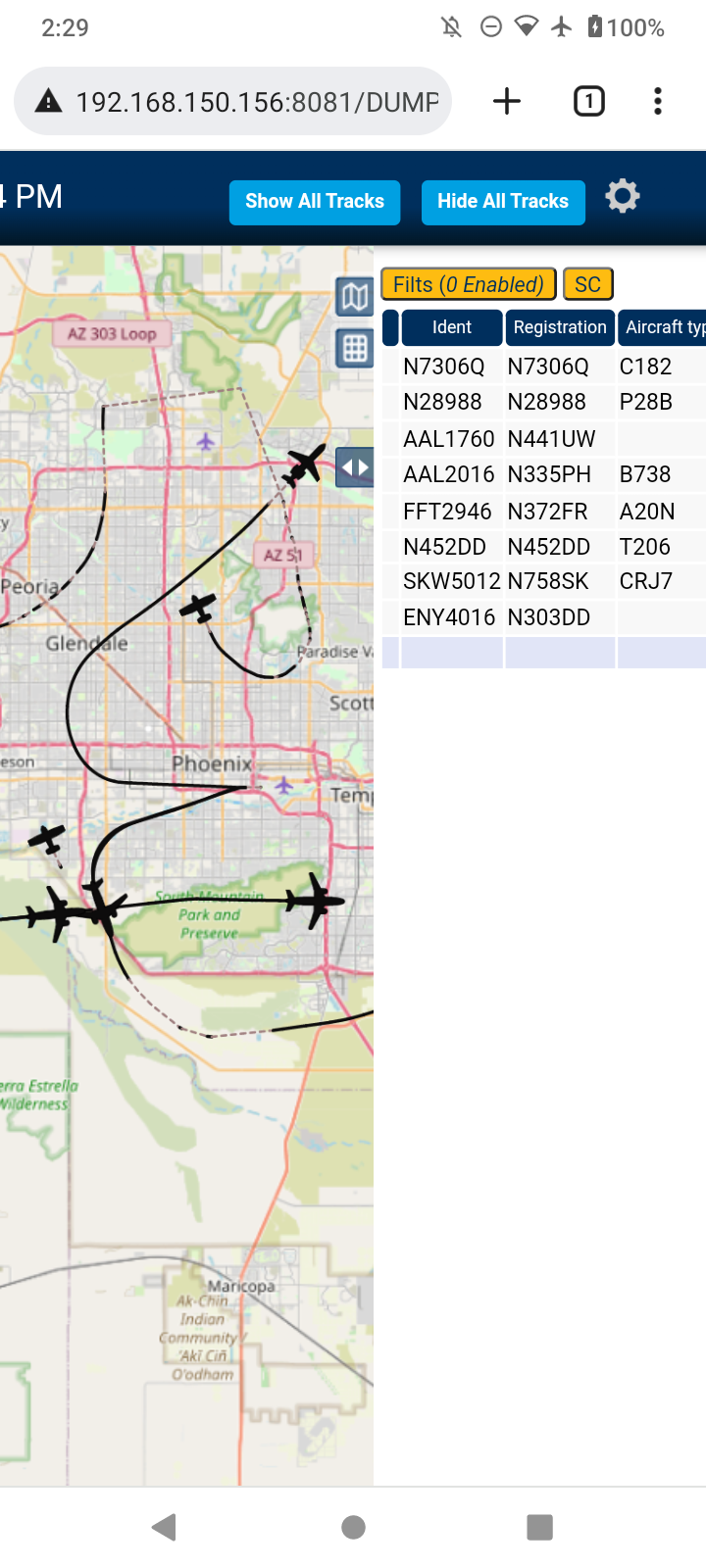Choose SKW5012 from aircraft table

(544, 581)
